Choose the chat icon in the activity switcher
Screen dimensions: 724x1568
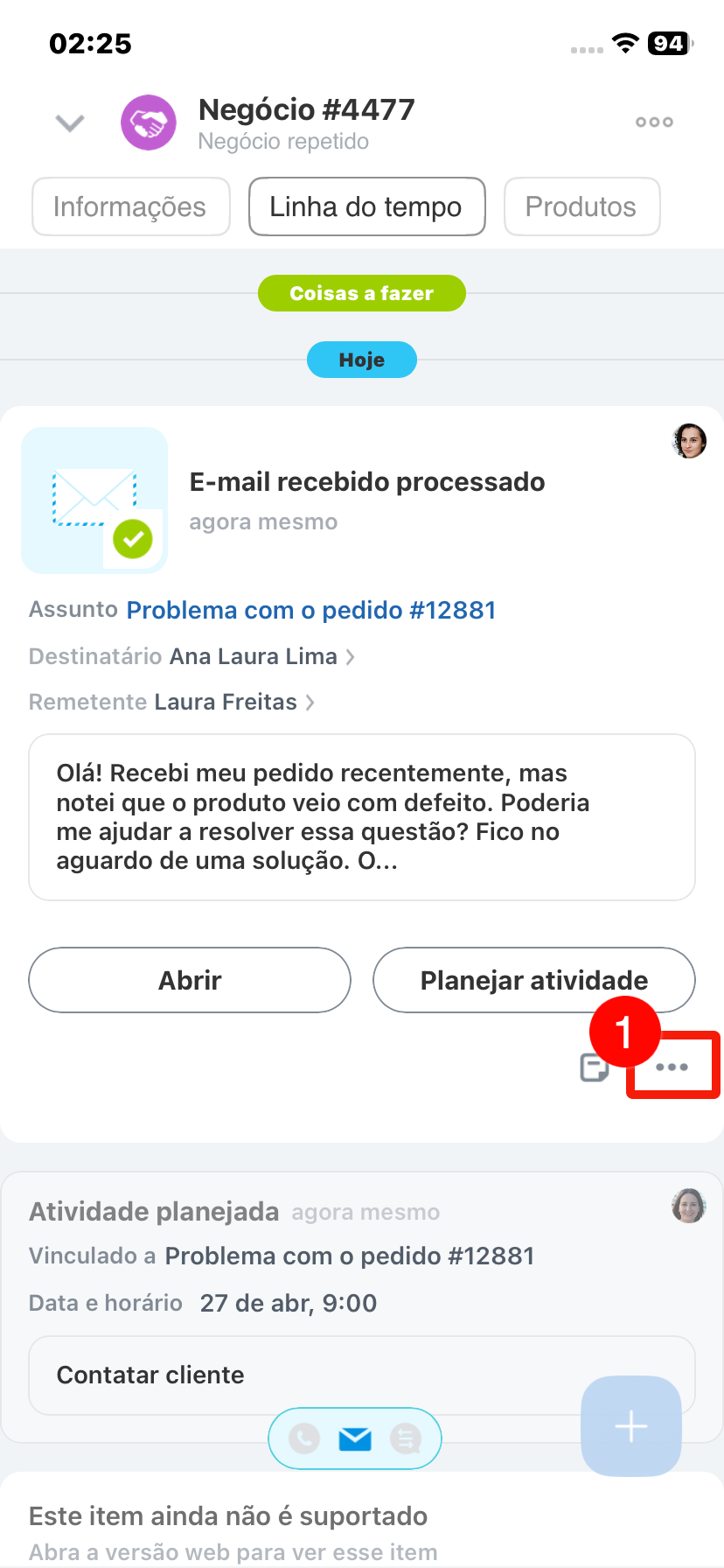click(406, 1438)
